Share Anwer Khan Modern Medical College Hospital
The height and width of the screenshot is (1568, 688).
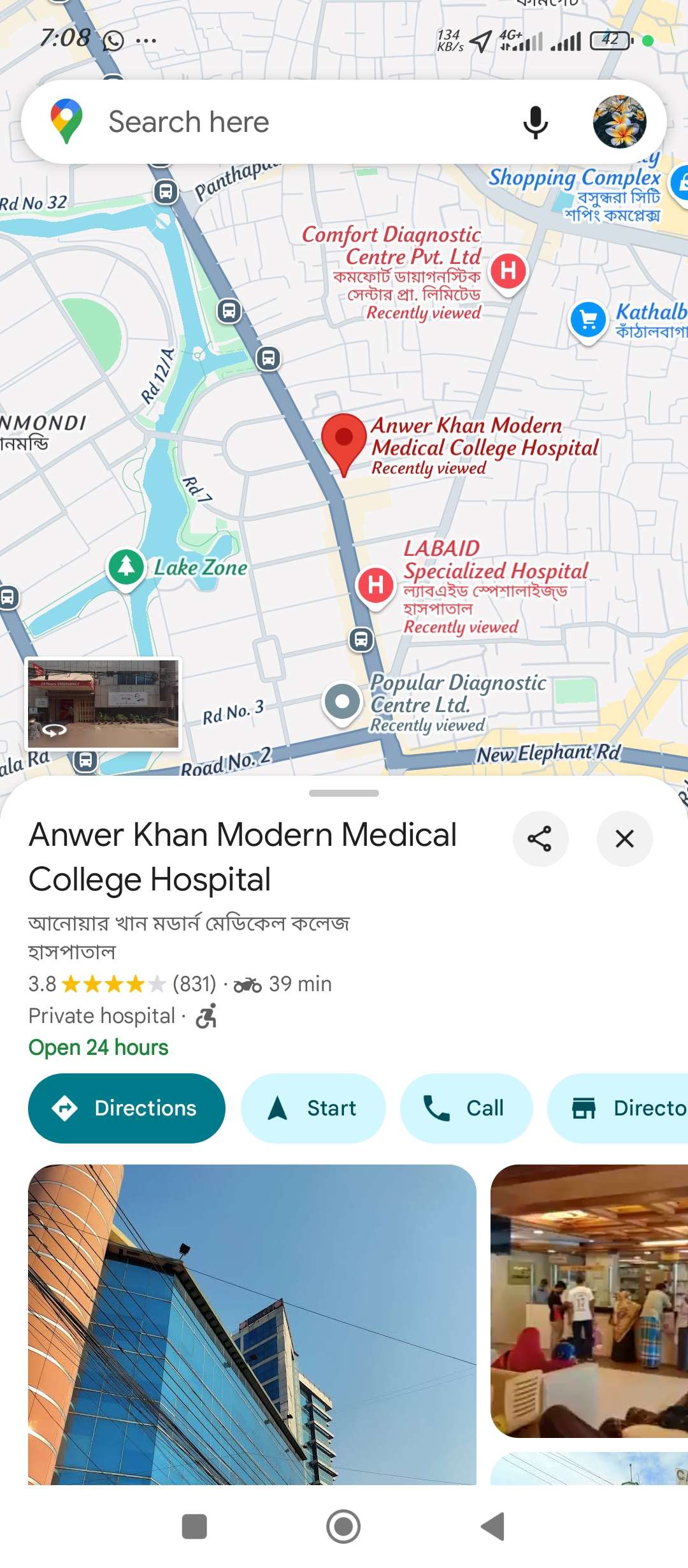[540, 838]
